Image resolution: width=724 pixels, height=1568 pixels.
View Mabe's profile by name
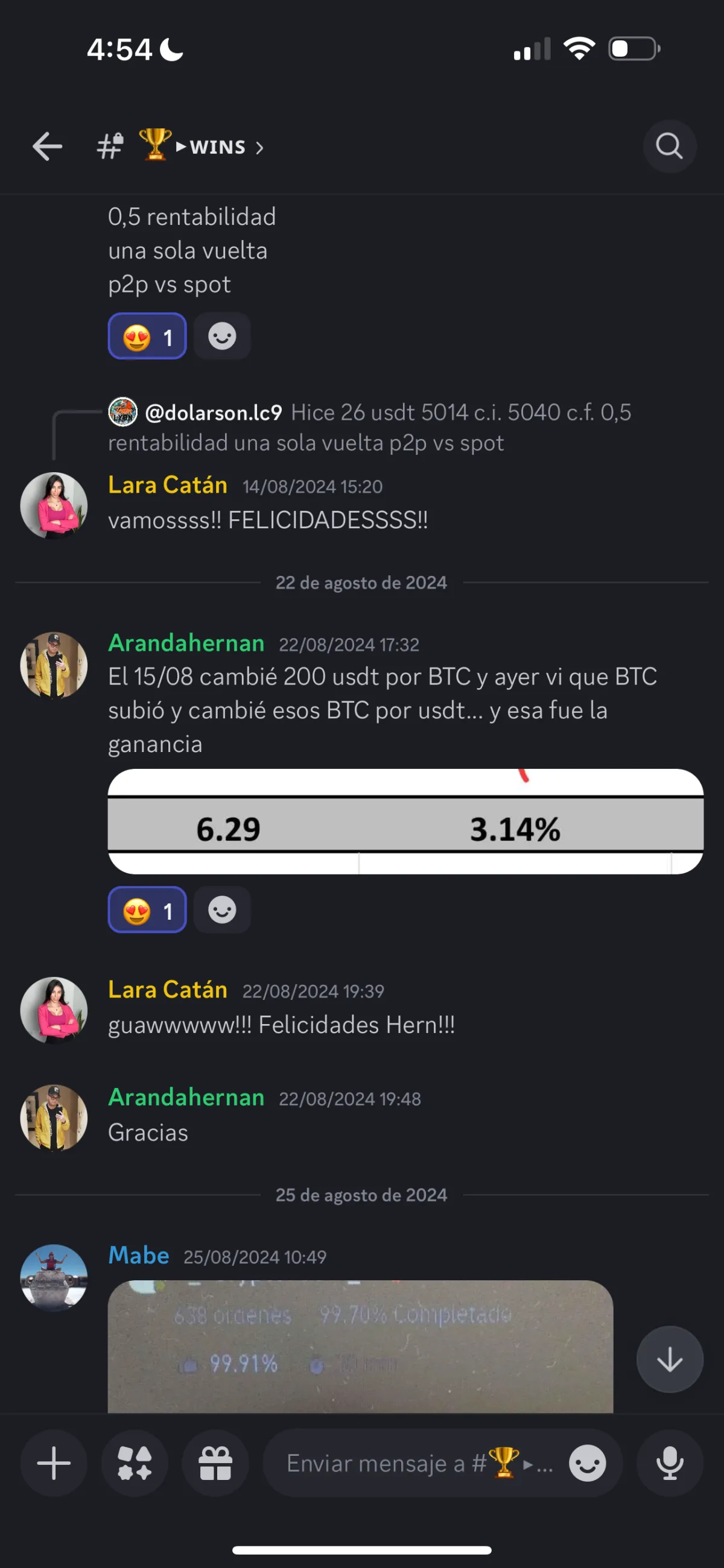pos(139,1255)
